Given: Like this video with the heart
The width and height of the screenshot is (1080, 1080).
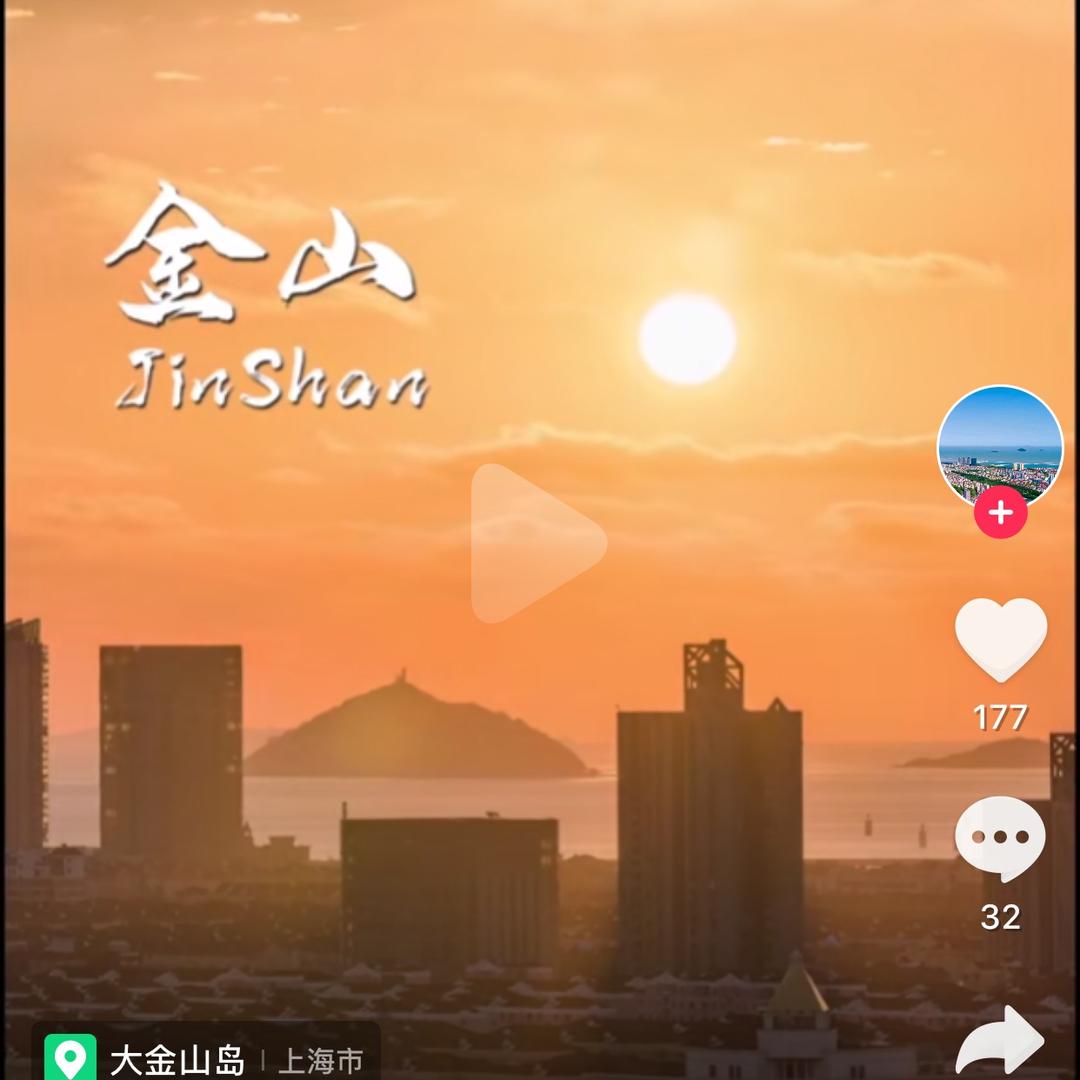Looking at the screenshot, I should tap(1000, 639).
